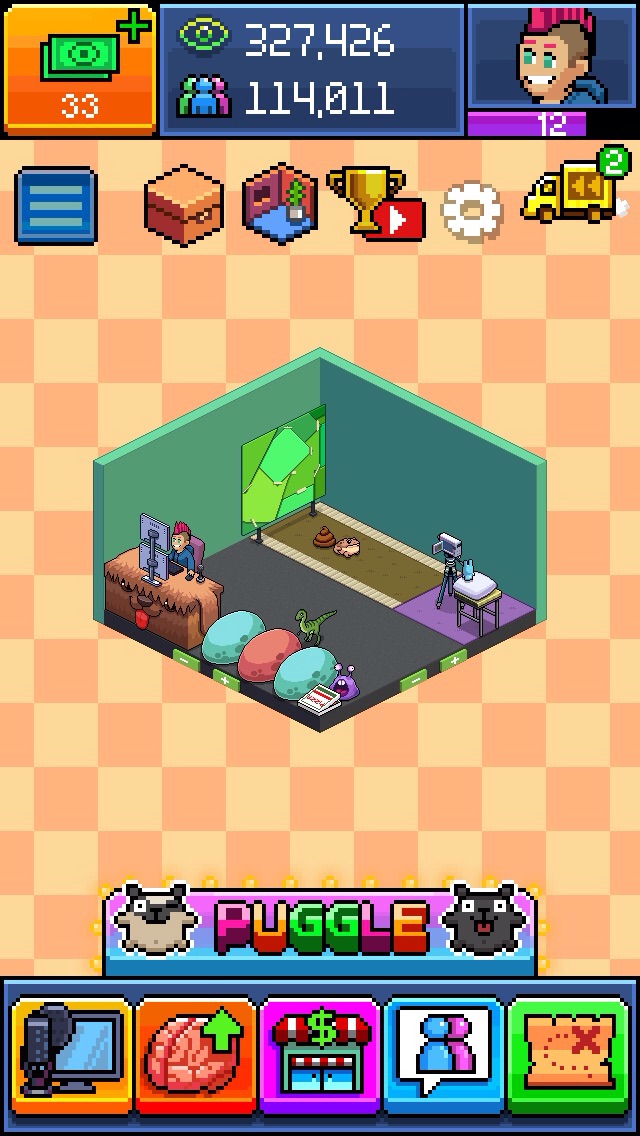Tap the plus button below the camera table
This screenshot has height=1136, width=640.
[454, 661]
